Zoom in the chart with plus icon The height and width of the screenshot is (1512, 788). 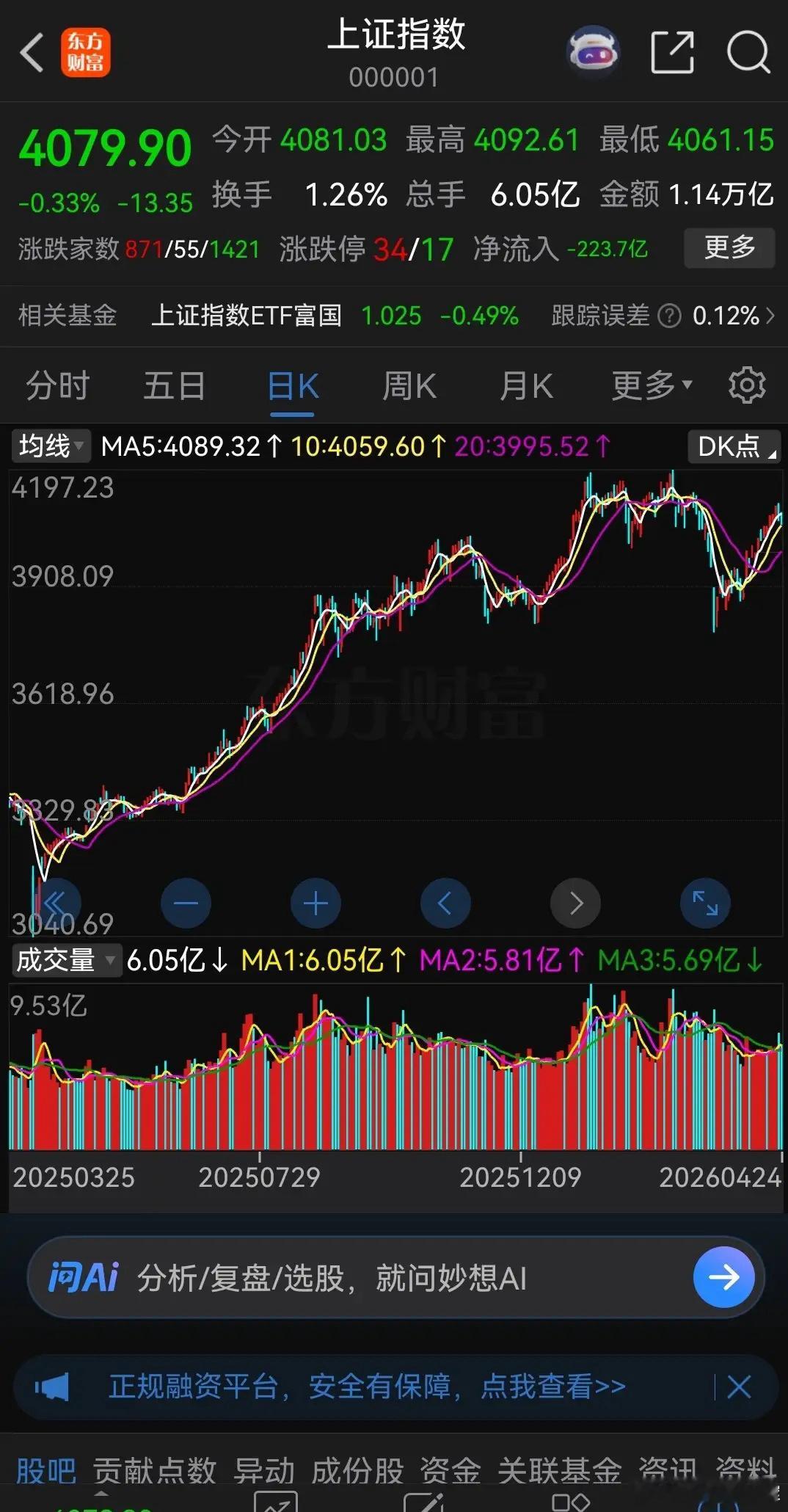pos(315,904)
